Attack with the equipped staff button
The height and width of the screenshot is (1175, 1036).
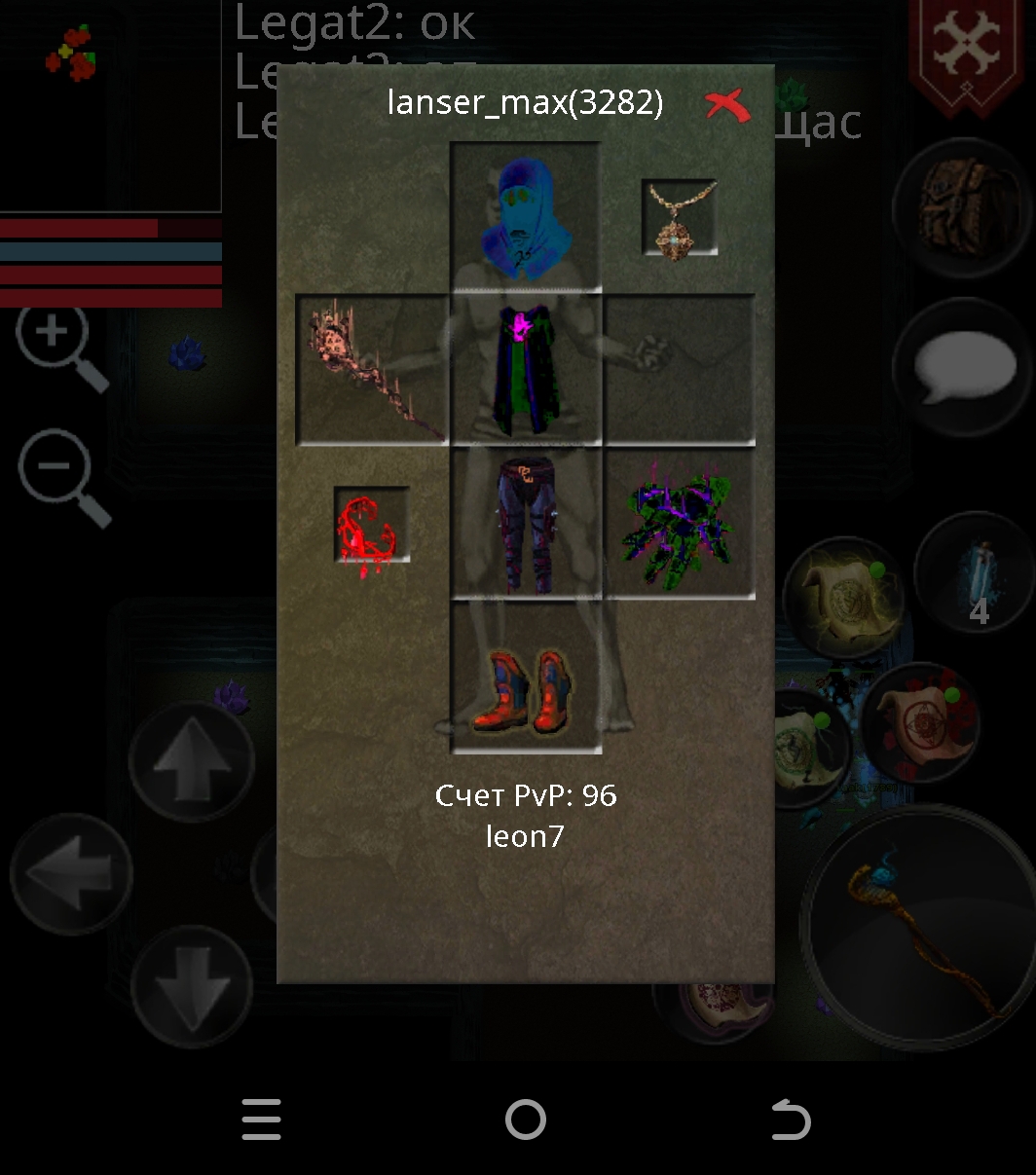920,925
